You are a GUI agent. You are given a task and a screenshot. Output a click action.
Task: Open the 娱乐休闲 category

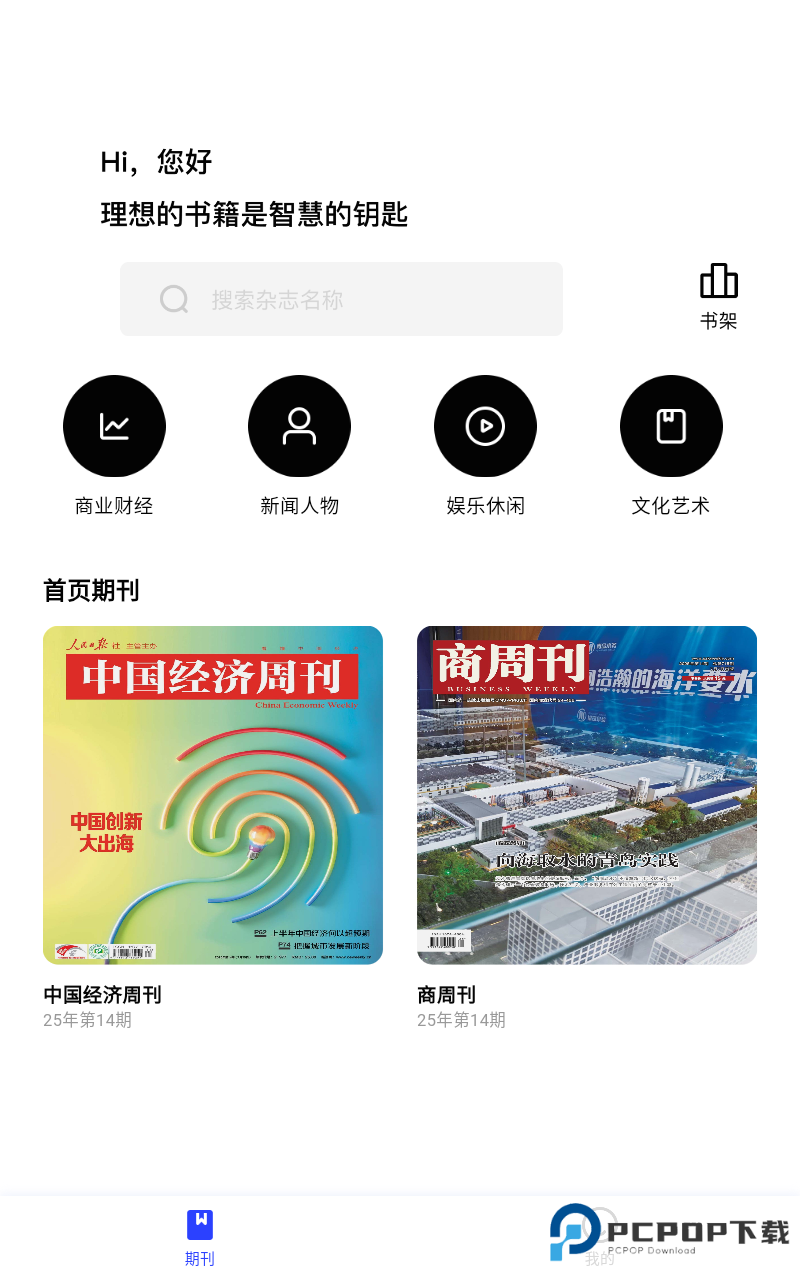pyautogui.click(x=485, y=427)
